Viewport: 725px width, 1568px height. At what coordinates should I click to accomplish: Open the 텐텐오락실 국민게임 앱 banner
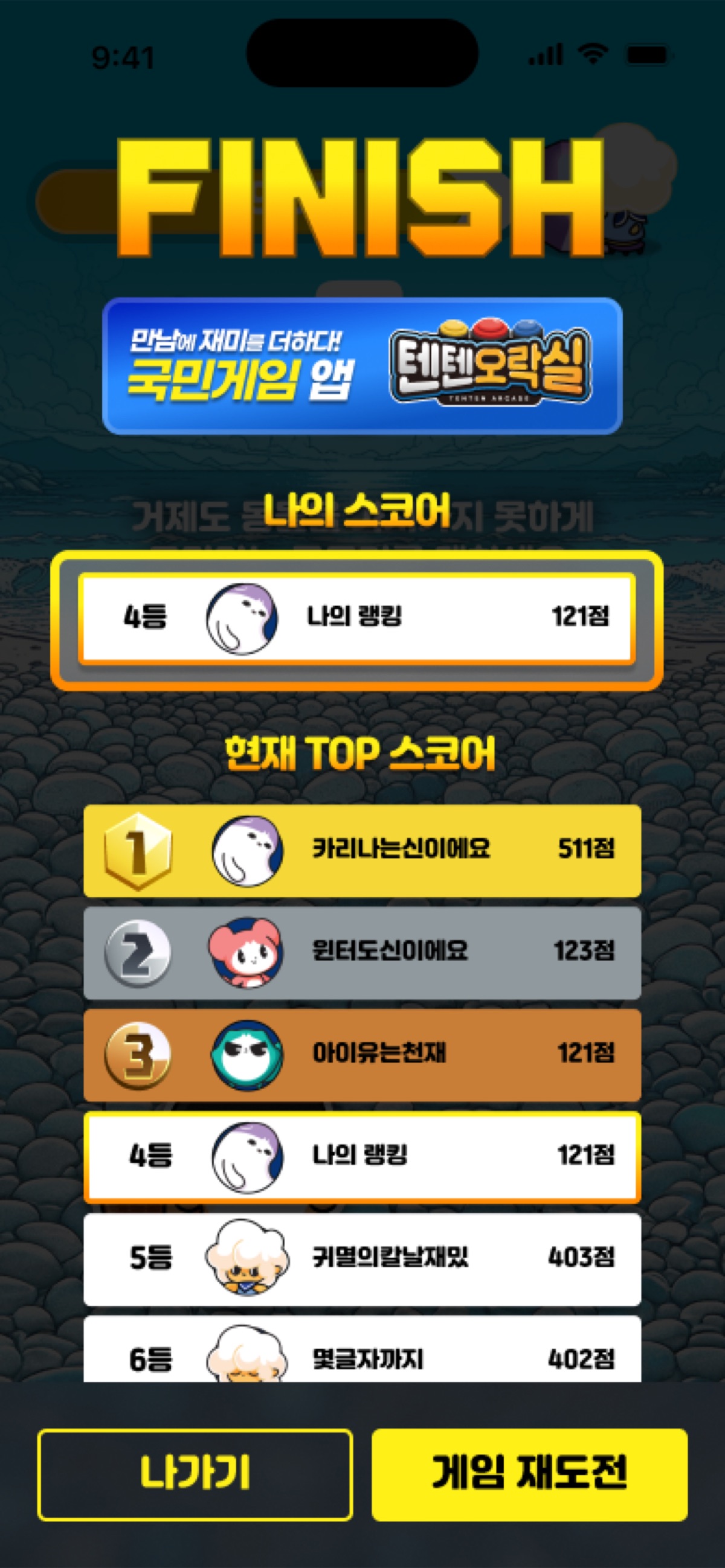[x=362, y=366]
